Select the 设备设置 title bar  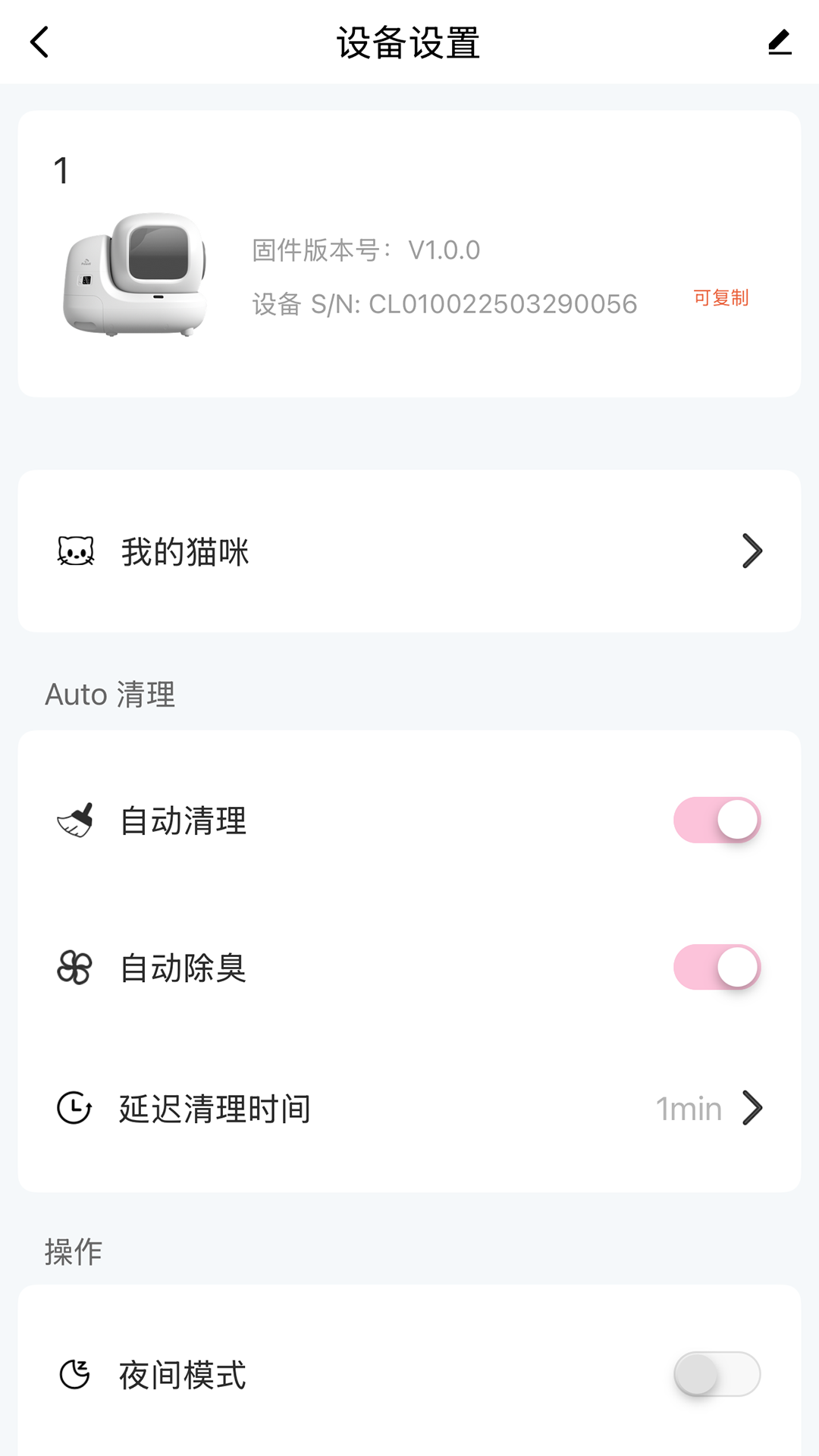(409, 43)
